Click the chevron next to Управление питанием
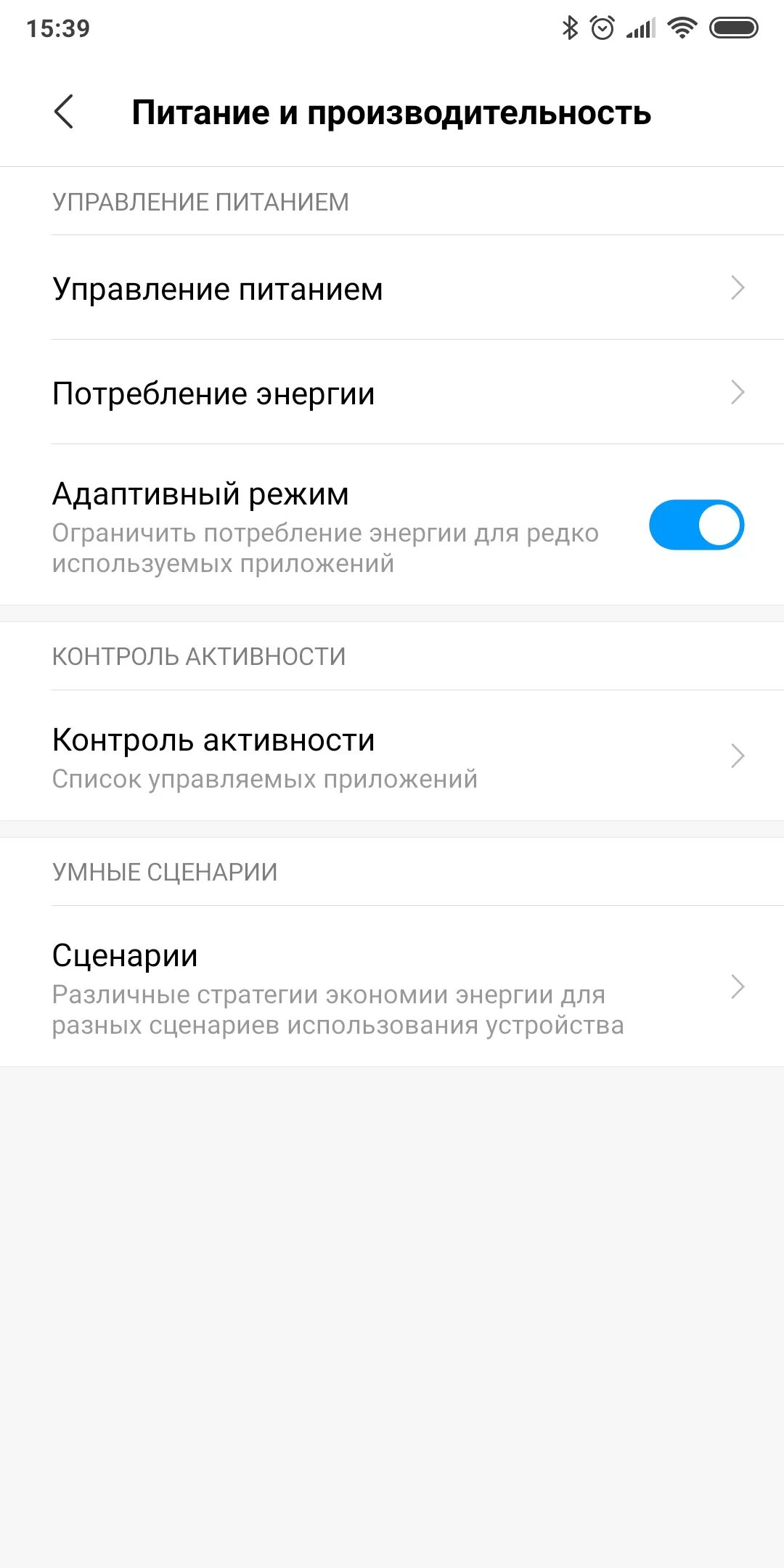Screen dimensions: 784x1568 coord(739,288)
